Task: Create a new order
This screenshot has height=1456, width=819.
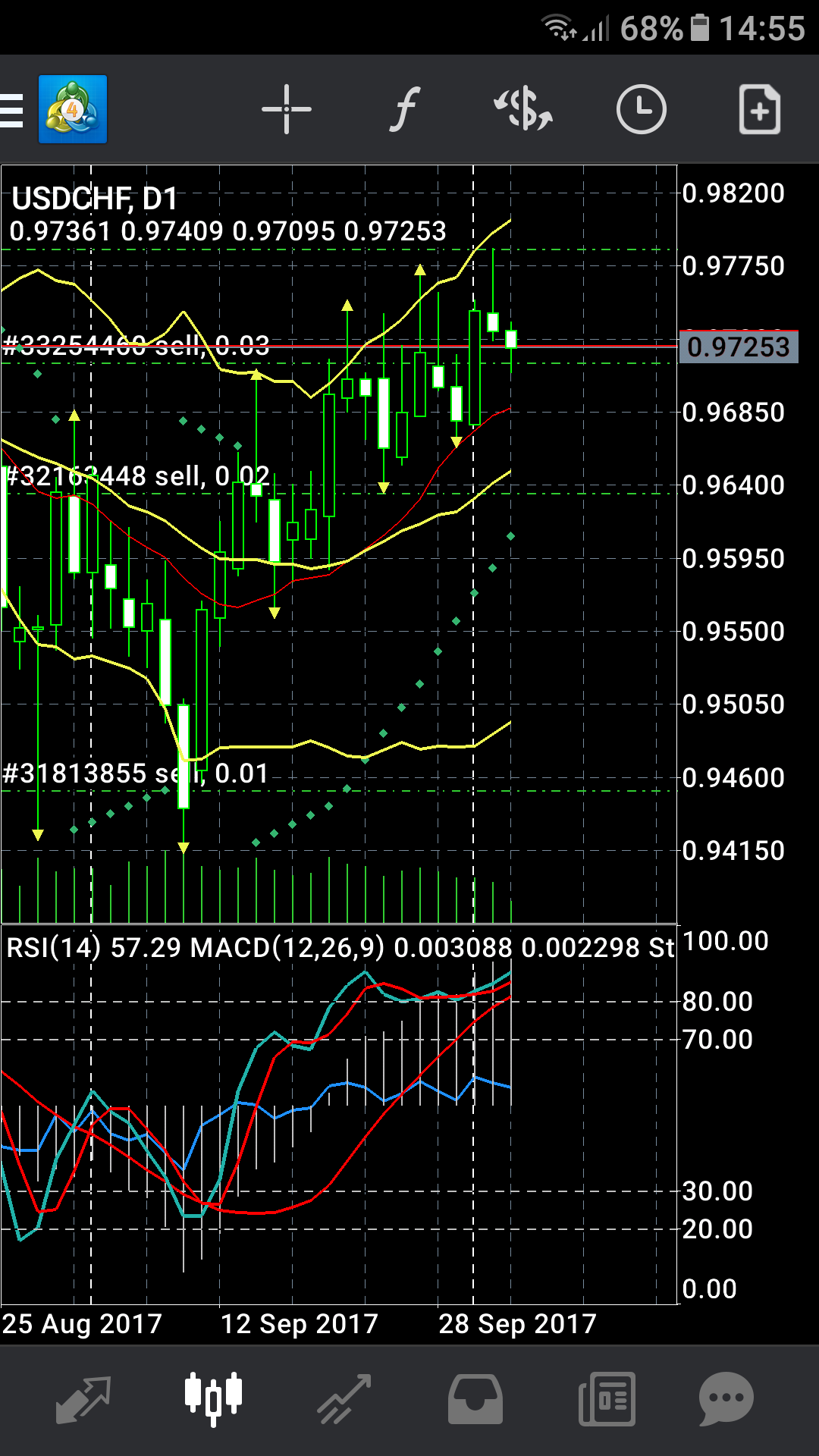Action: coord(759,110)
